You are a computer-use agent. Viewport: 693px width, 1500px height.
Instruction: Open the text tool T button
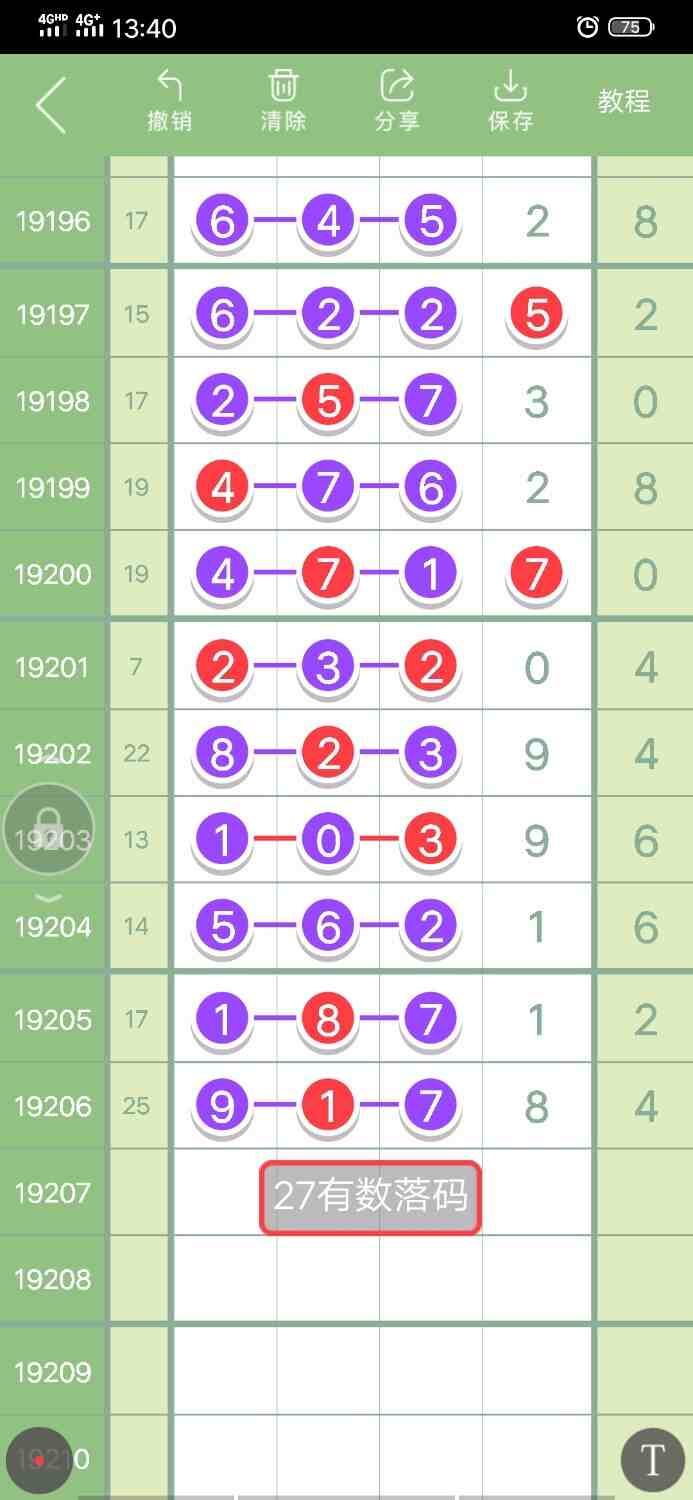click(652, 1461)
